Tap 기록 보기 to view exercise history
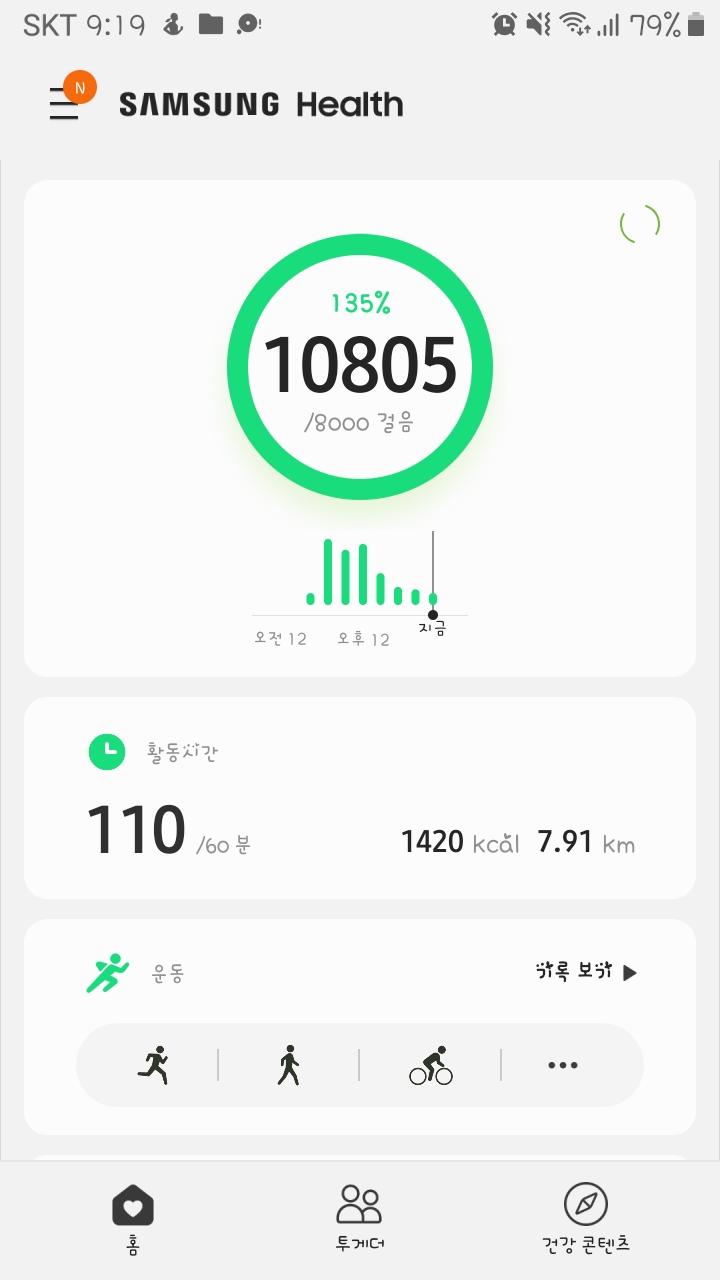The image size is (720, 1280). click(586, 972)
